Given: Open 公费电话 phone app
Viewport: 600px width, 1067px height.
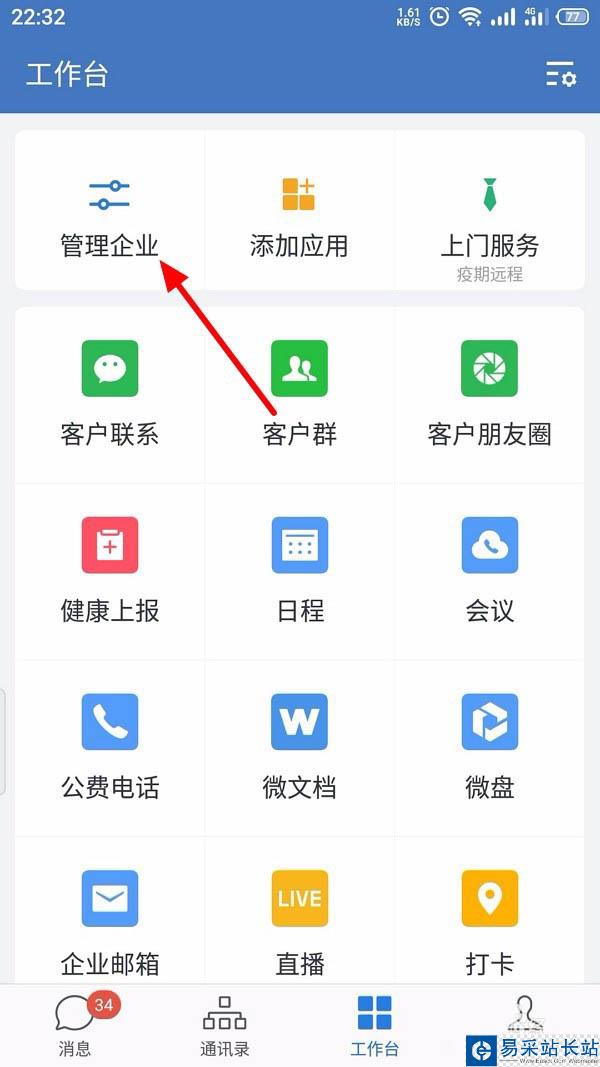Looking at the screenshot, I should coord(109,745).
